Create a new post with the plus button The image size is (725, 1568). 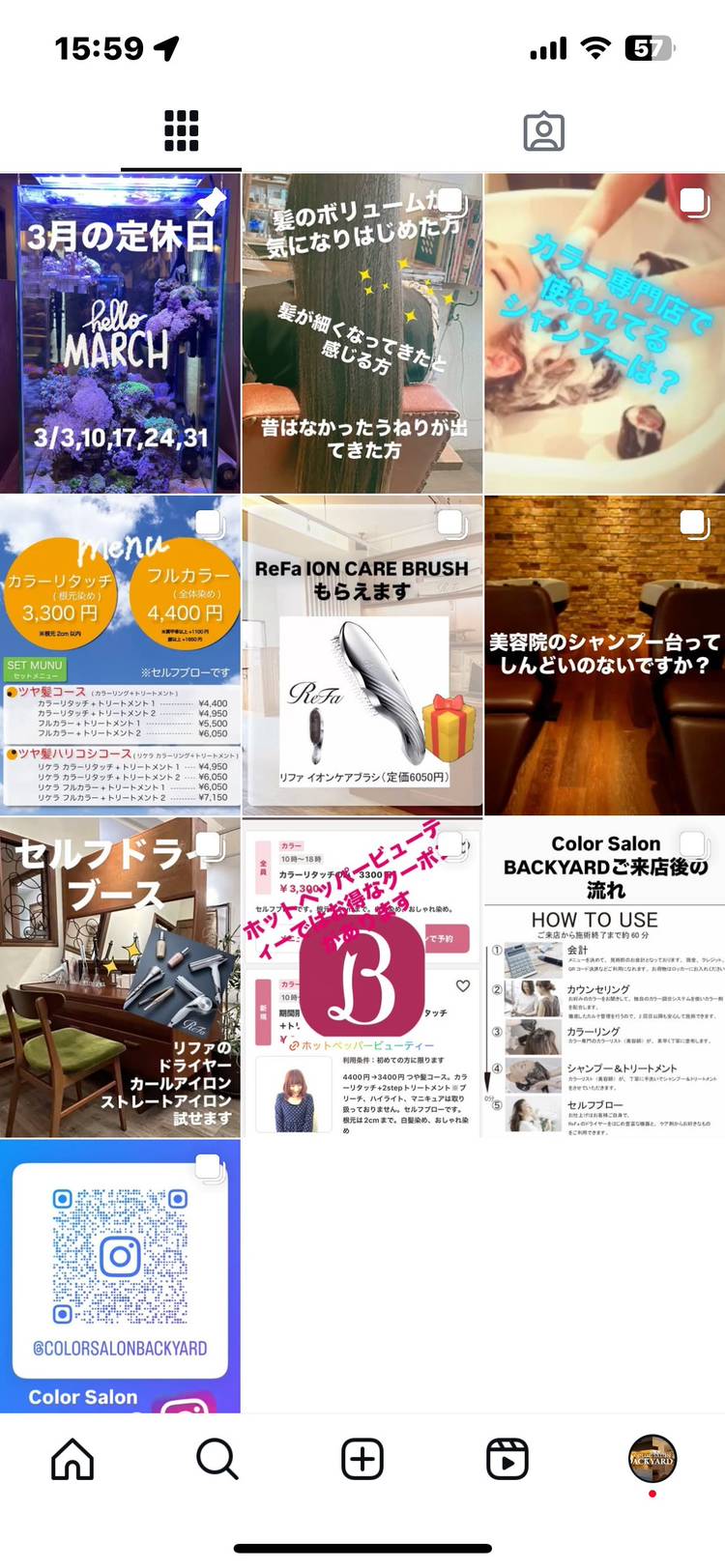[x=362, y=1459]
